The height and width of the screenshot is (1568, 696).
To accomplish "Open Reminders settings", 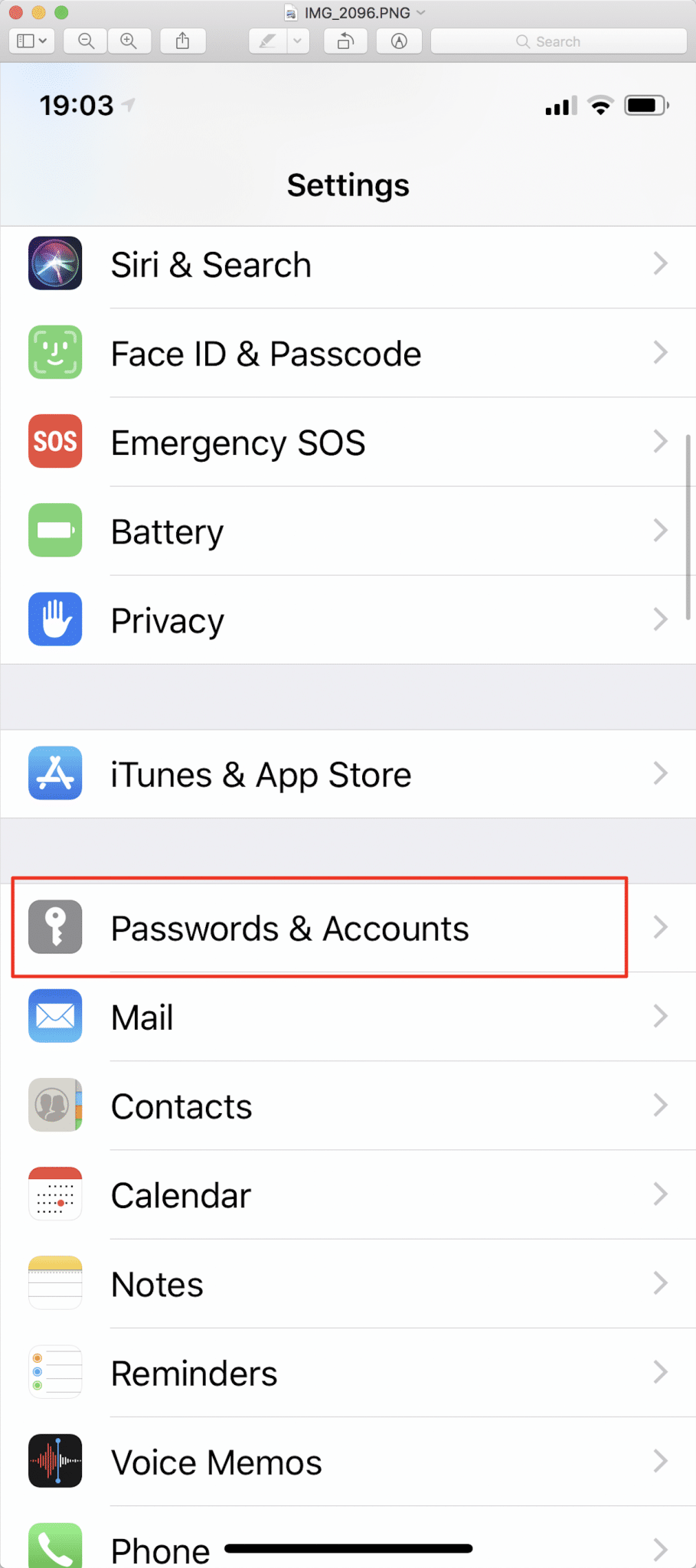I will [348, 1372].
